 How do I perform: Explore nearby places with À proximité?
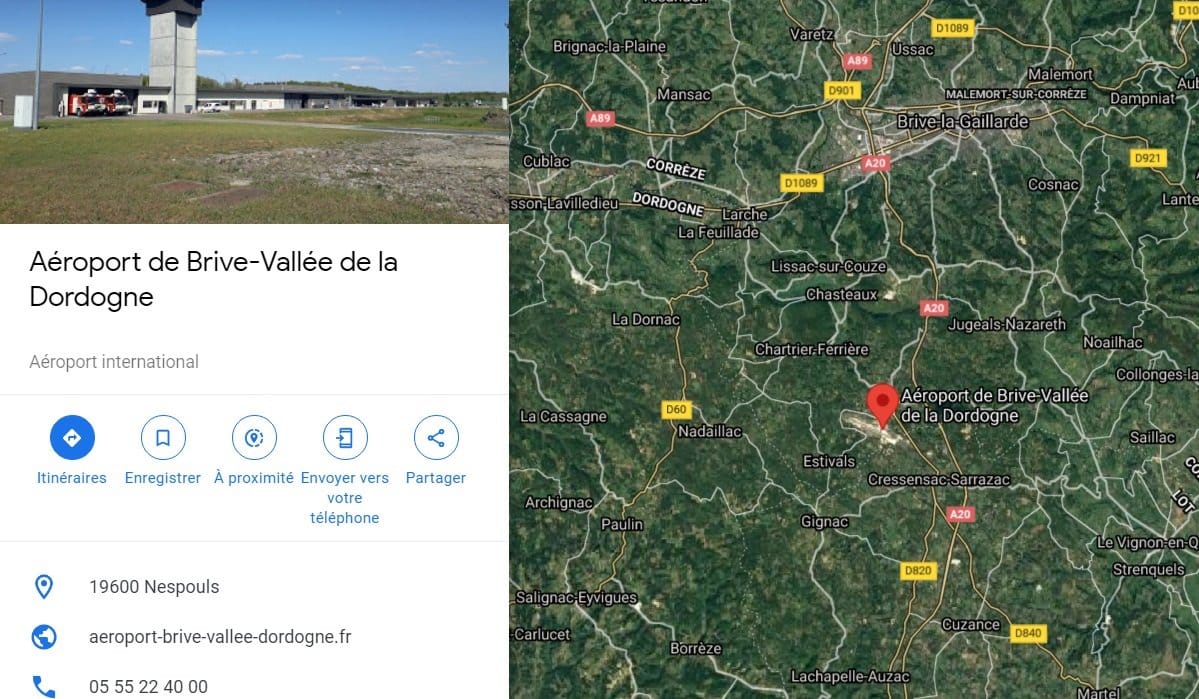254,438
